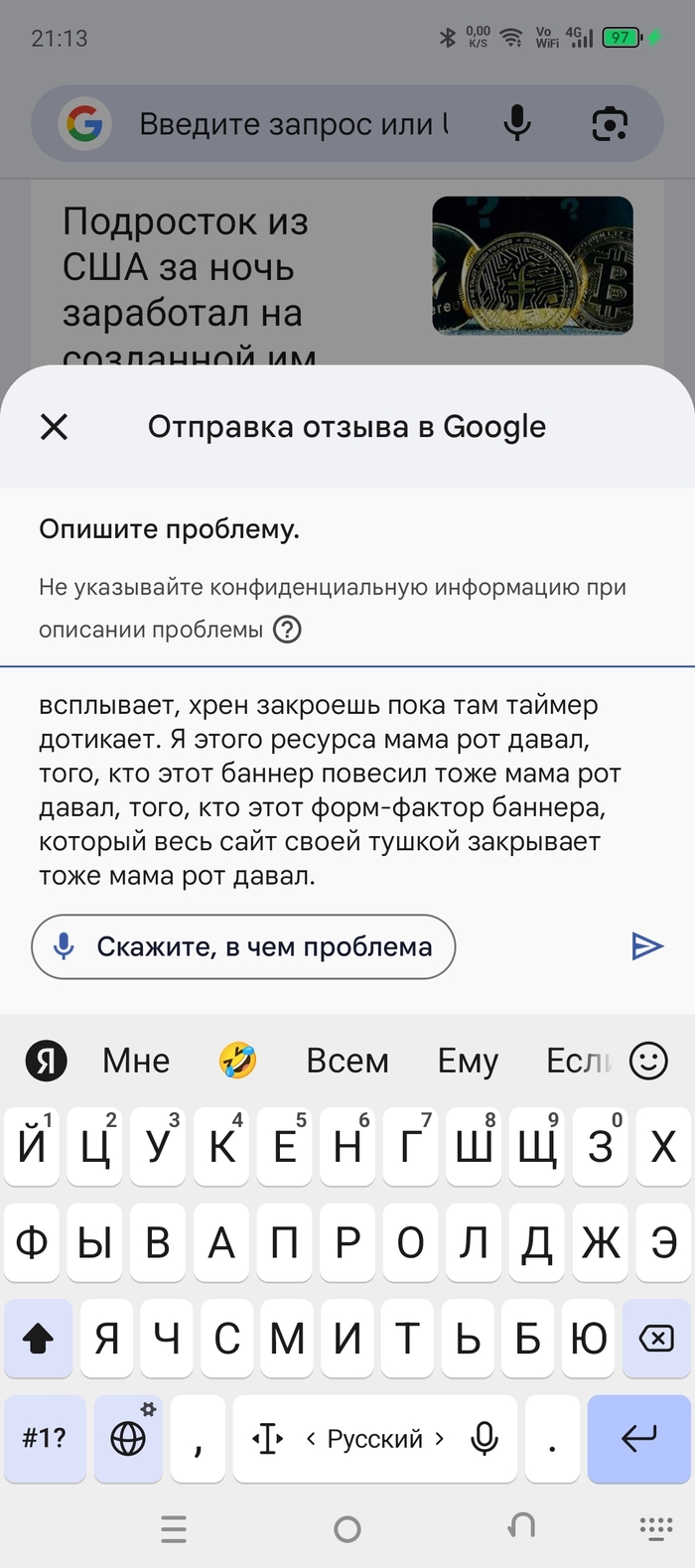Tap the cursor control key on keyboard

point(268,1437)
